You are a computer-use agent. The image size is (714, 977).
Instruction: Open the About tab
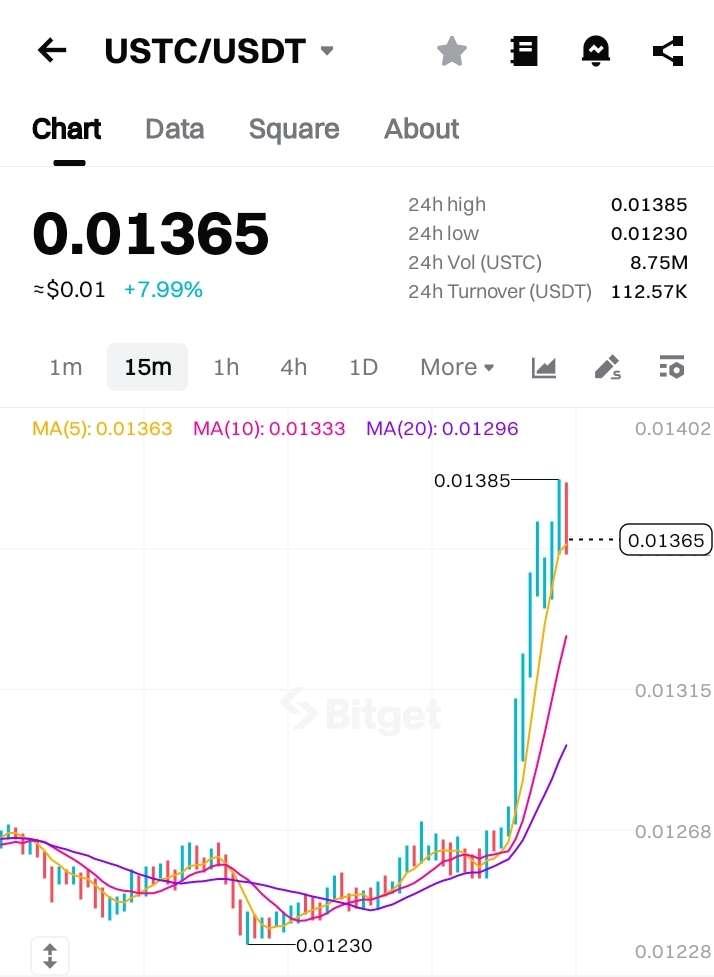[x=421, y=129]
